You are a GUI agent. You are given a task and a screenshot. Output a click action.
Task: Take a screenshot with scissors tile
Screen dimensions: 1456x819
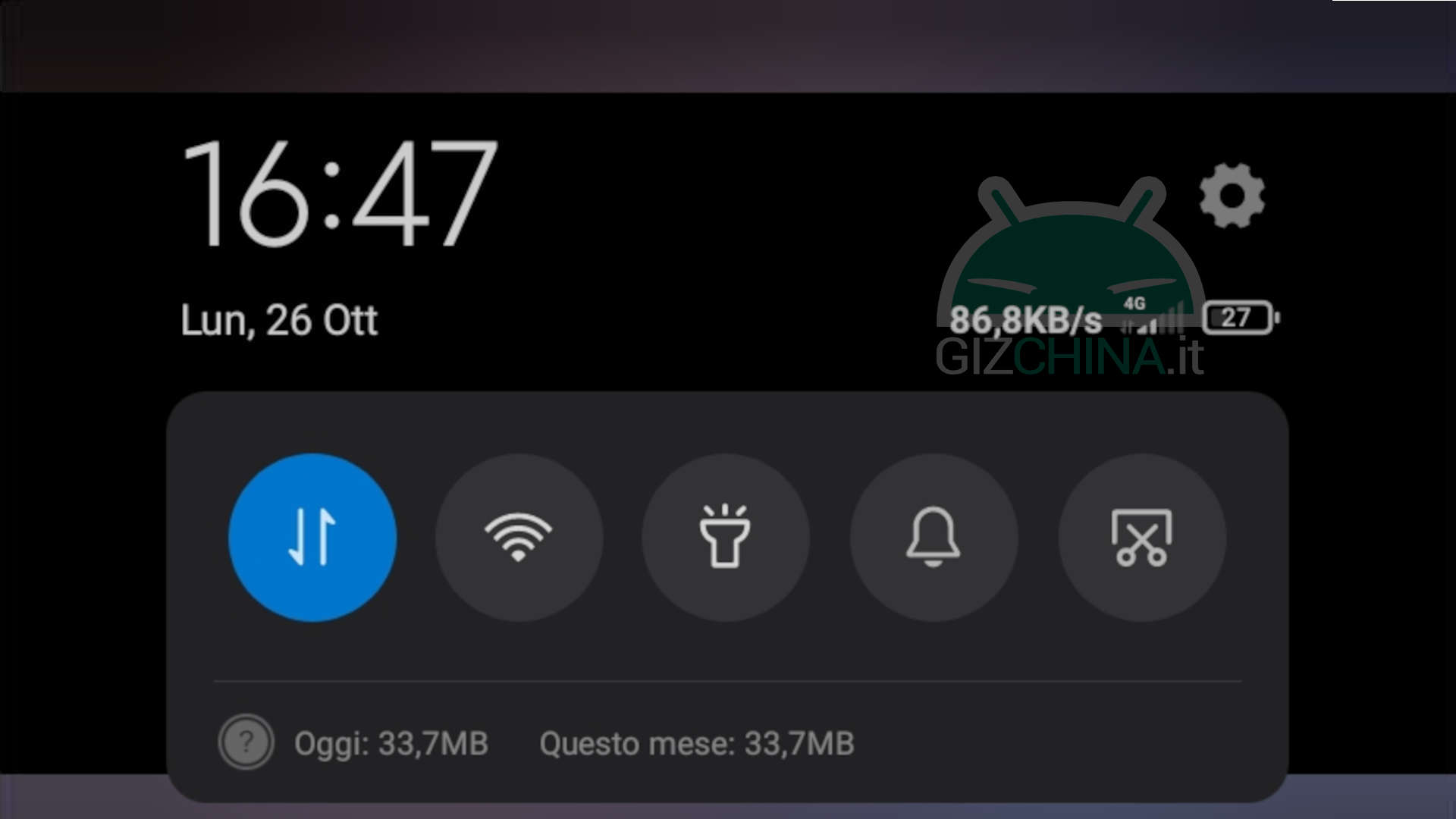point(1141,537)
